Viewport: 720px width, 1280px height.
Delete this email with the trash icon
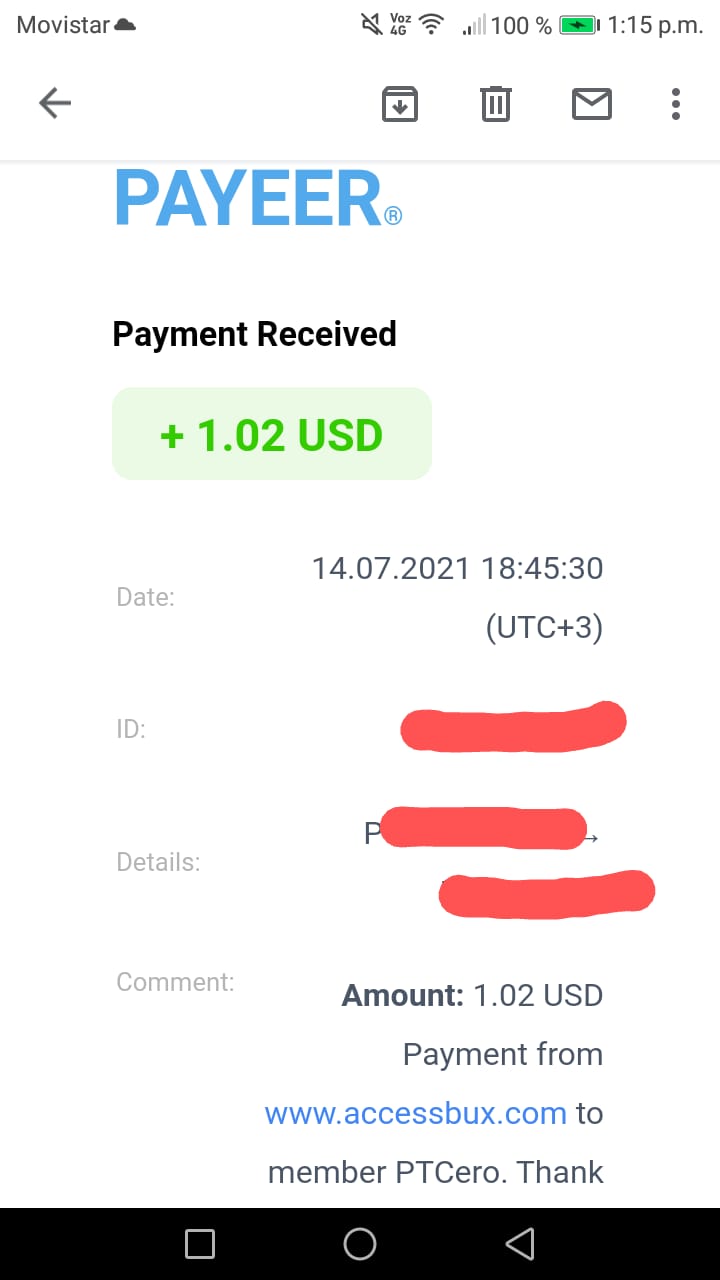click(x=496, y=104)
